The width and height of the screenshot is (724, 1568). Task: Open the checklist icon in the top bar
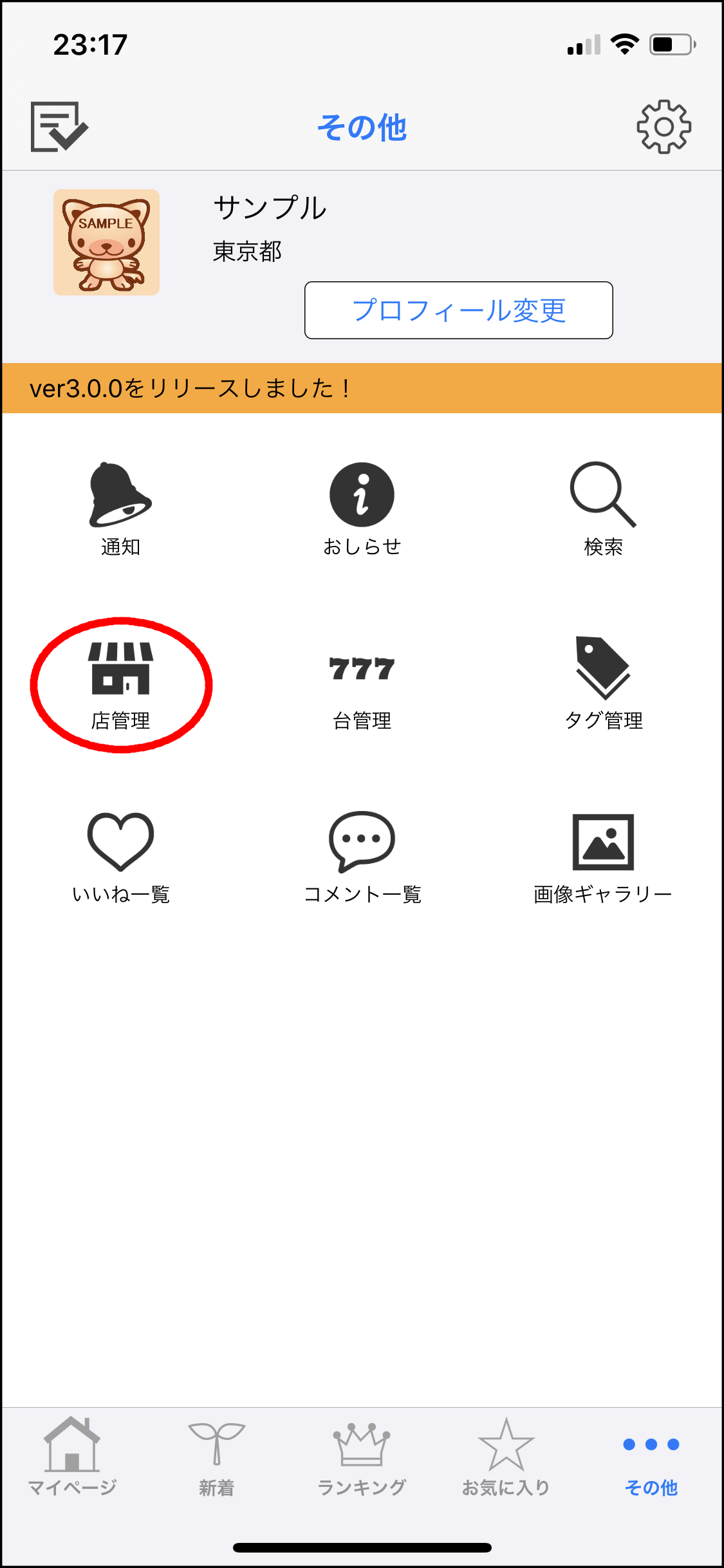(59, 126)
